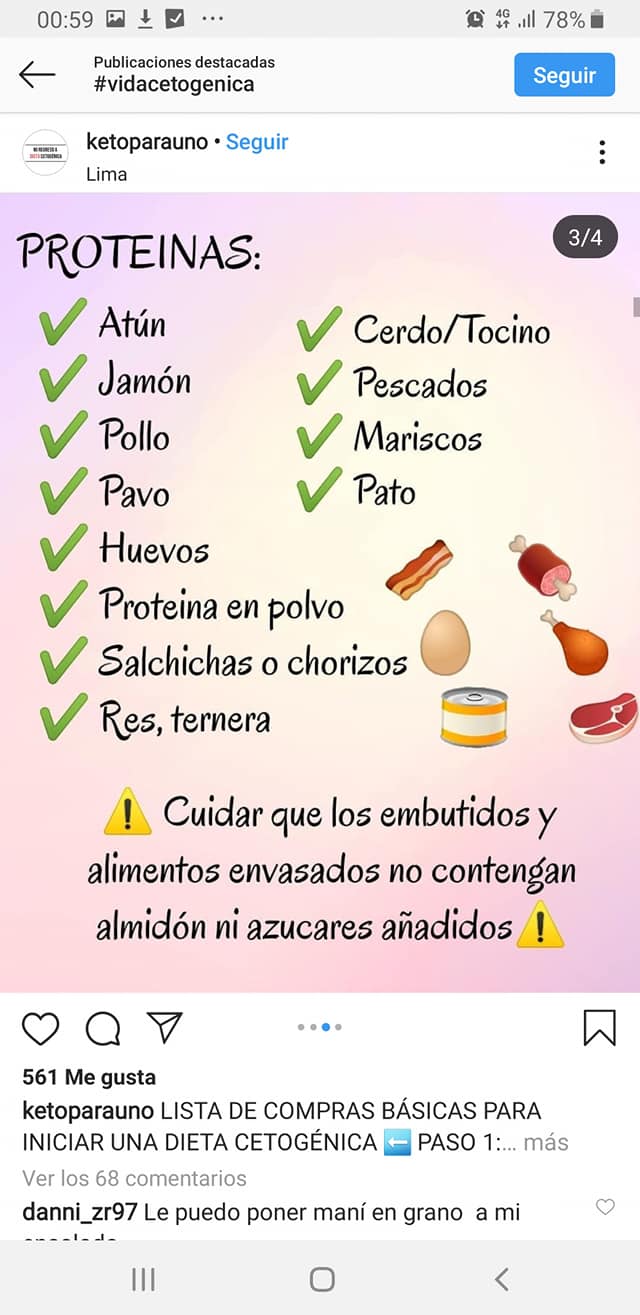Bookmark this post
Screen dimensions: 640x1315
pos(599,1028)
